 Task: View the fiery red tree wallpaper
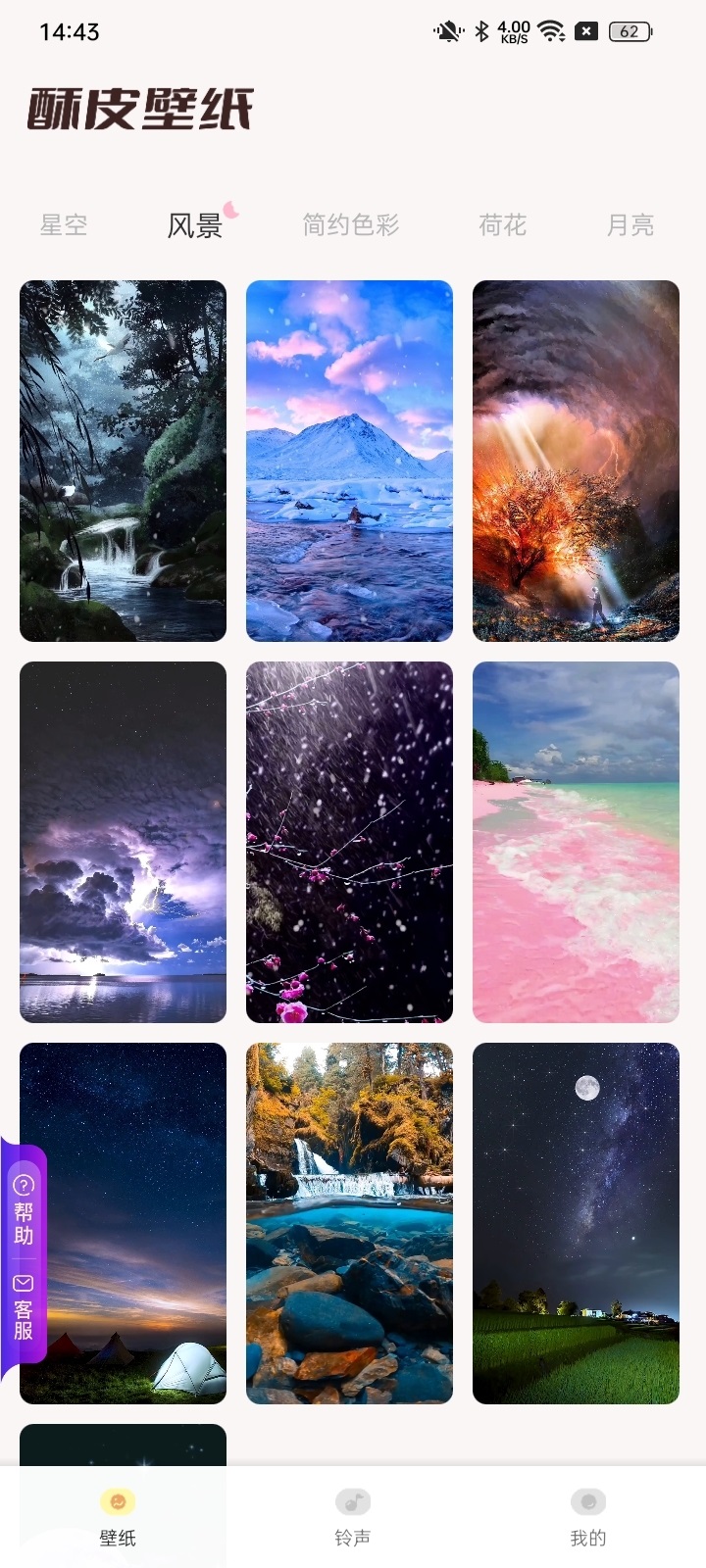pyautogui.click(x=576, y=461)
